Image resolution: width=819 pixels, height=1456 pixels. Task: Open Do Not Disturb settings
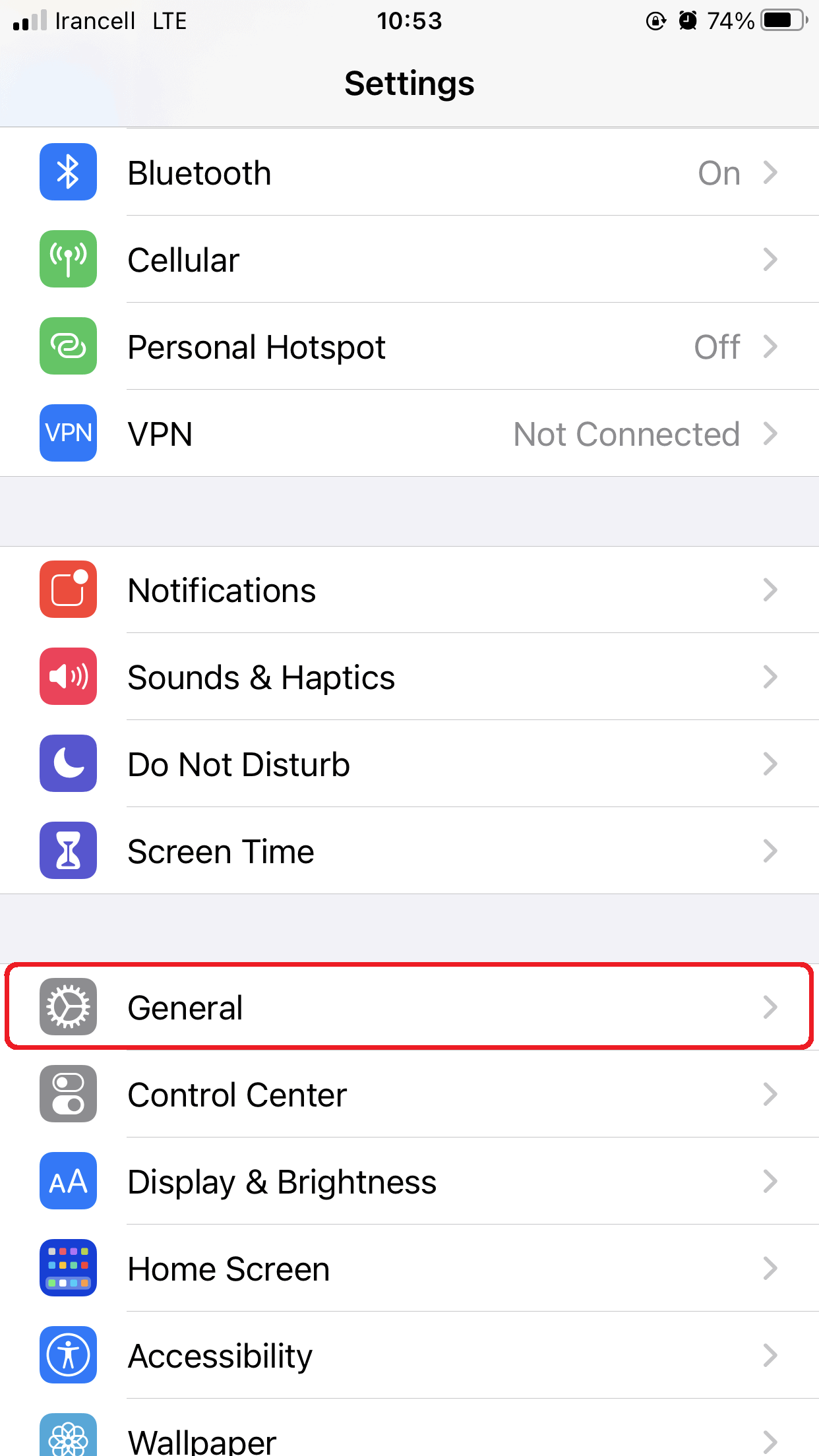point(409,764)
